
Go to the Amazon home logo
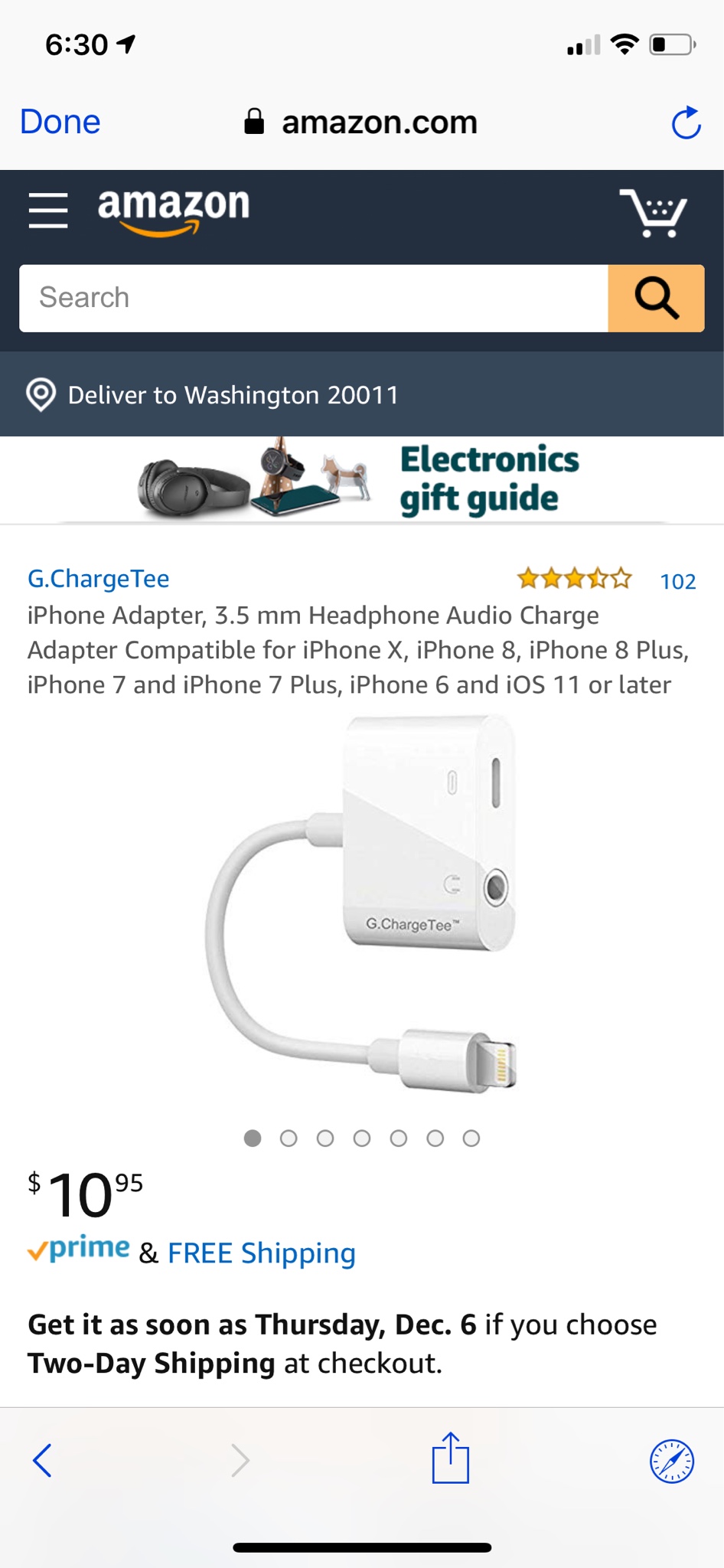pos(174,209)
